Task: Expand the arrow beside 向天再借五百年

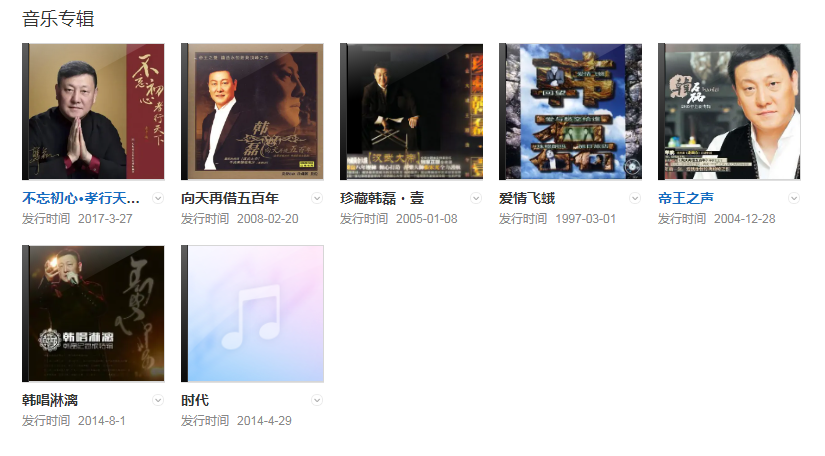Action: click(x=317, y=198)
